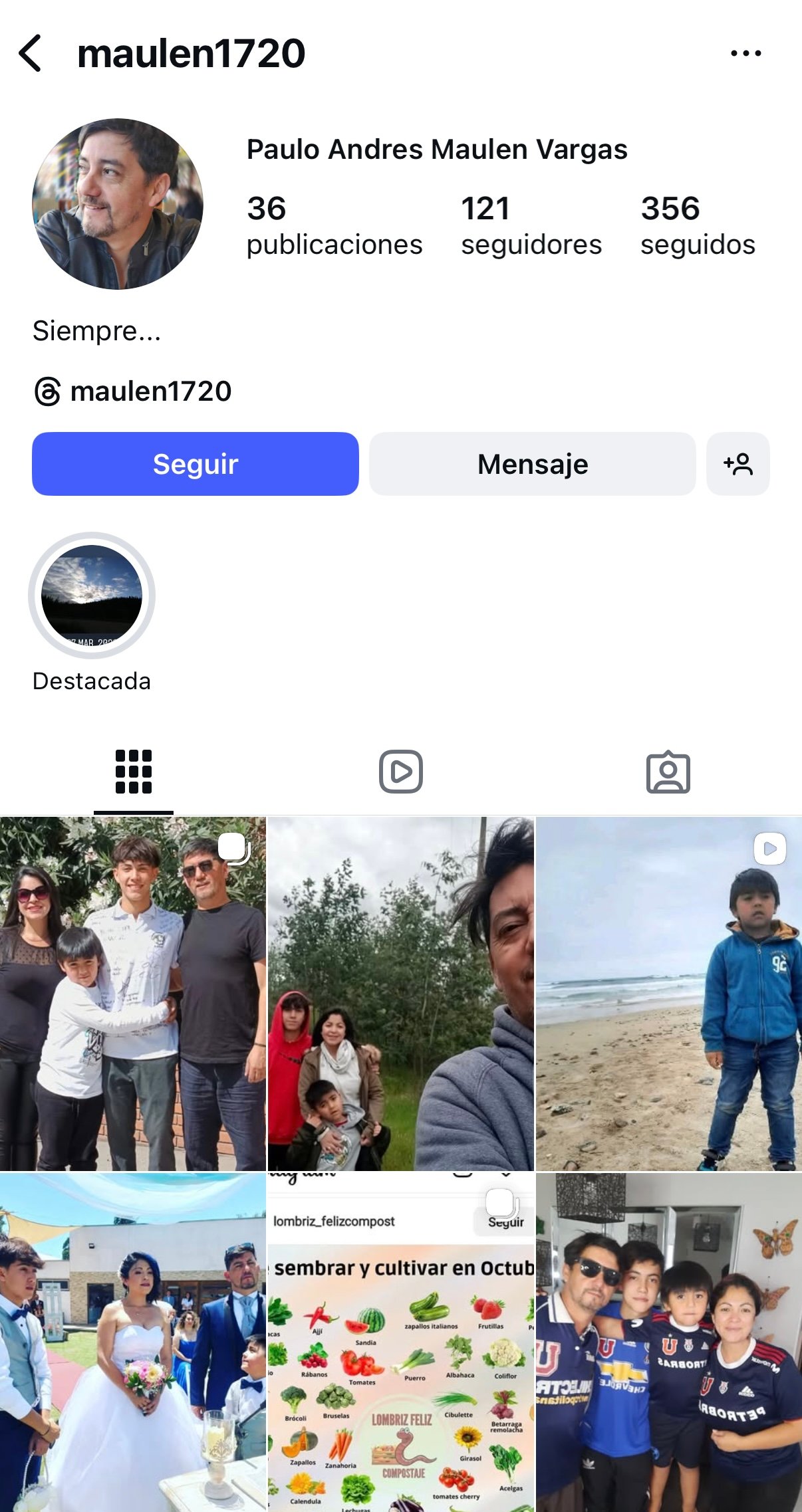
Task: View the profile picture
Action: tap(118, 204)
